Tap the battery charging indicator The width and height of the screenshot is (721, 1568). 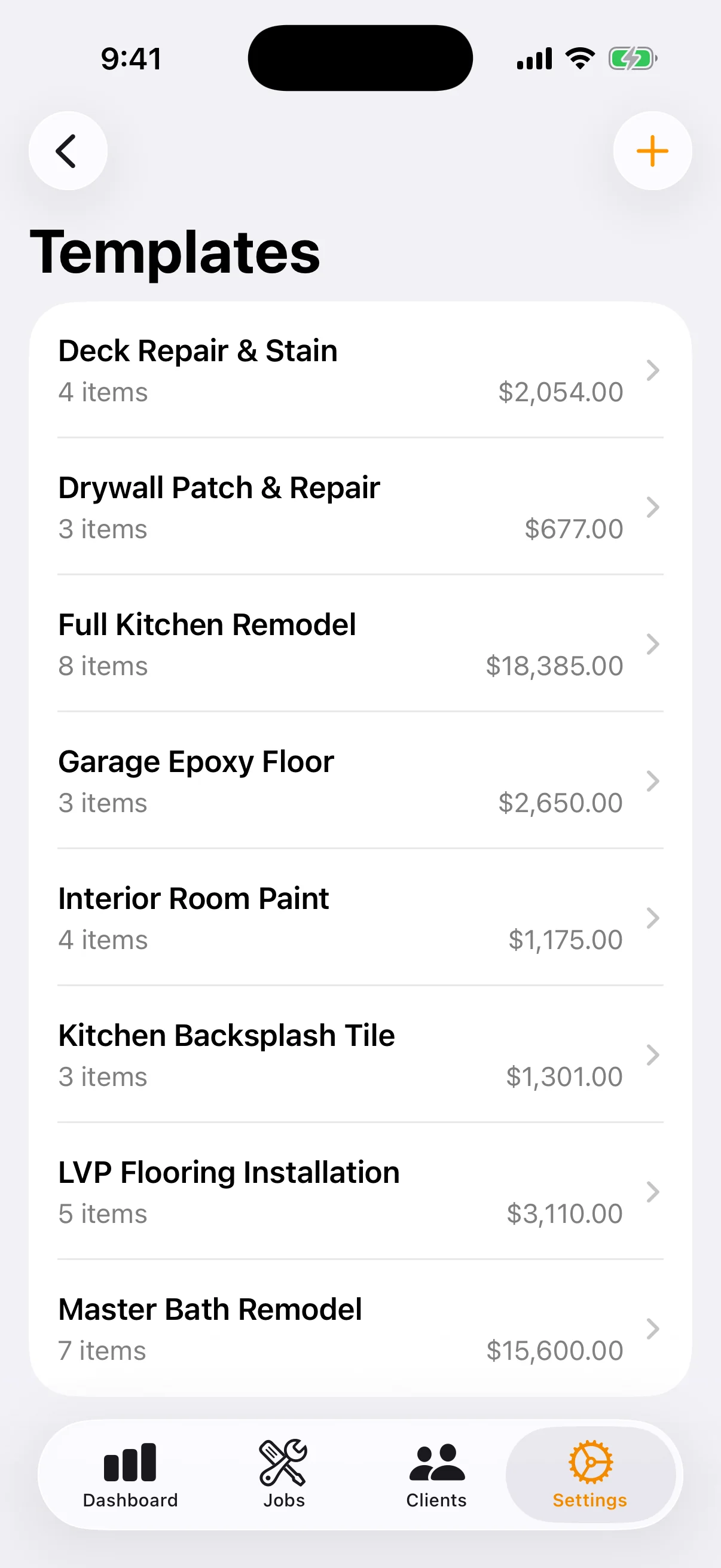click(x=633, y=57)
